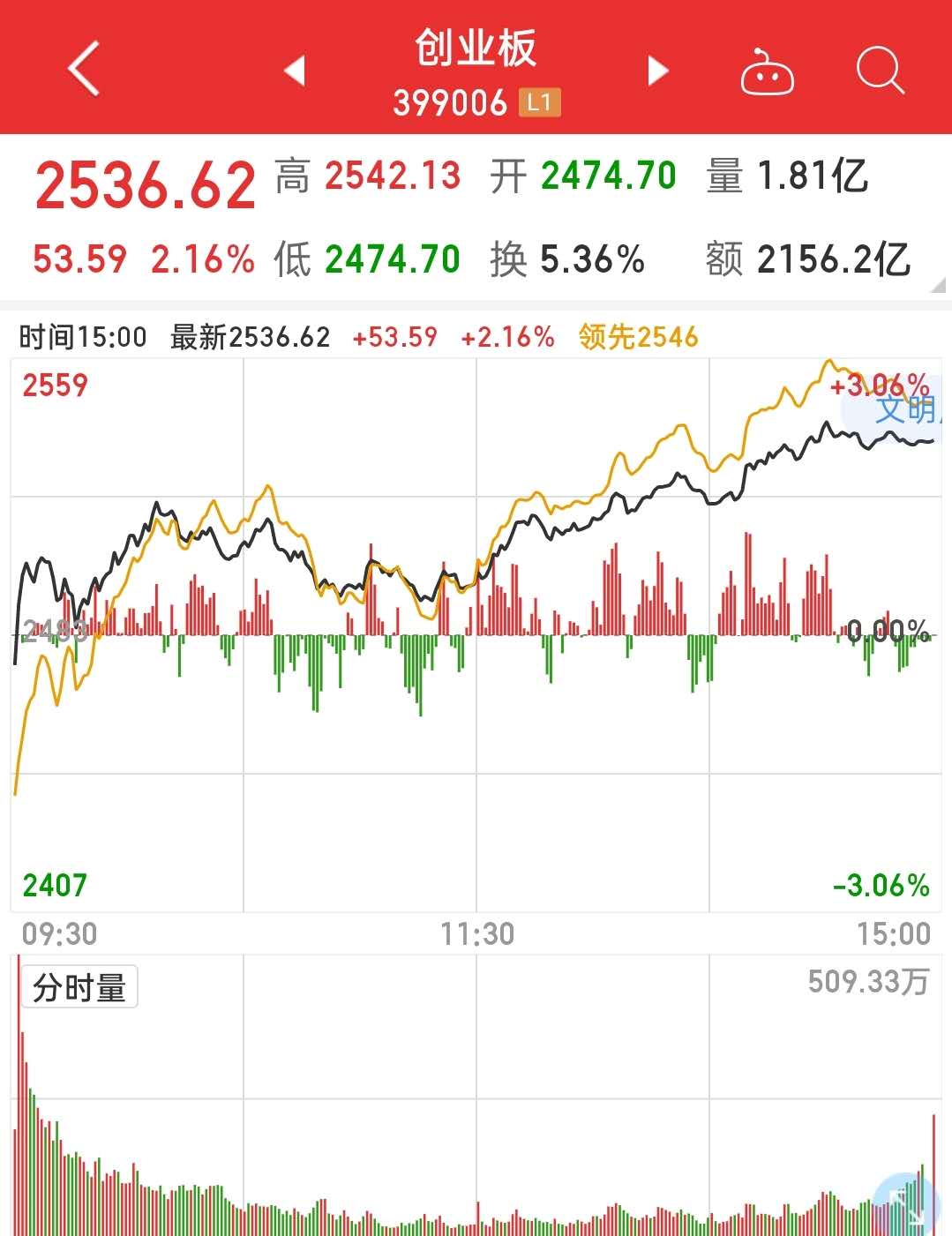The height and width of the screenshot is (1236, 952).
Task: Change the 分时量 indicator
Action: point(79,987)
